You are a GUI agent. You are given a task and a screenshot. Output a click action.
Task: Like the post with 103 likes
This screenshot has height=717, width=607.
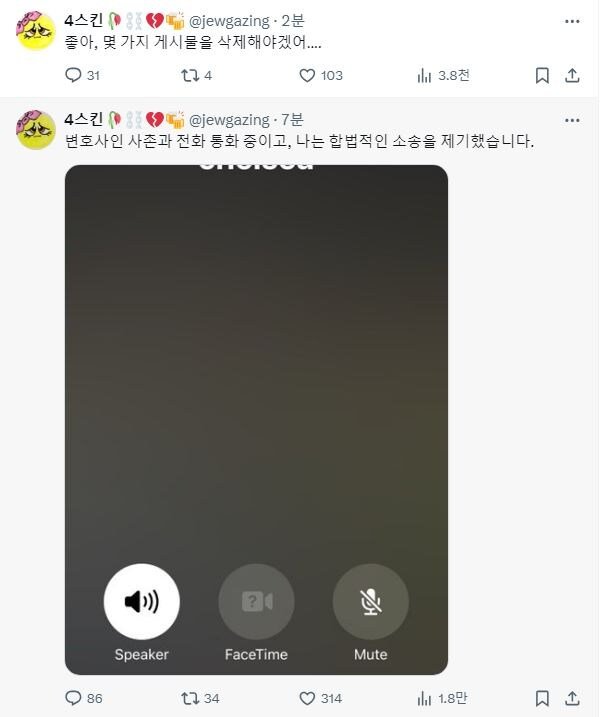pos(308,75)
